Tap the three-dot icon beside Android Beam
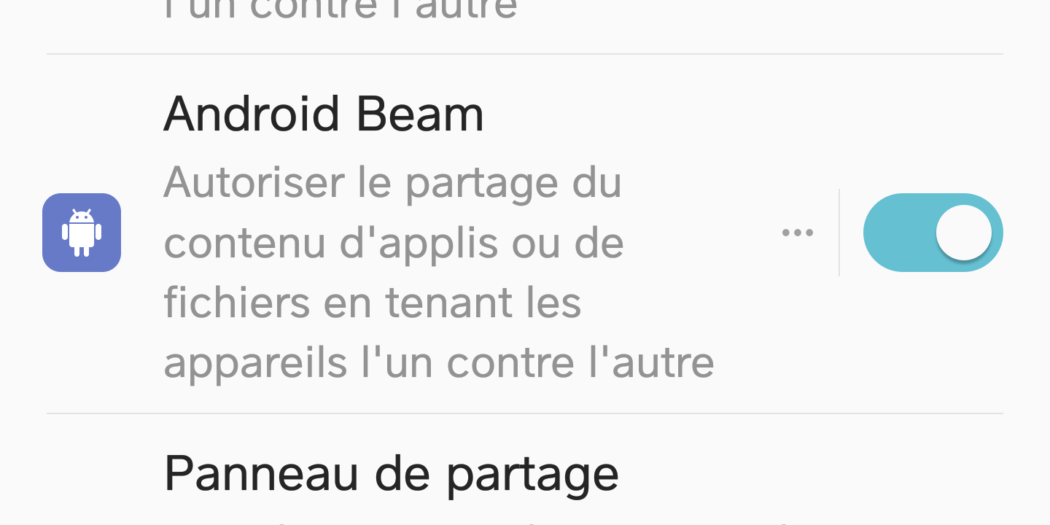 click(797, 233)
